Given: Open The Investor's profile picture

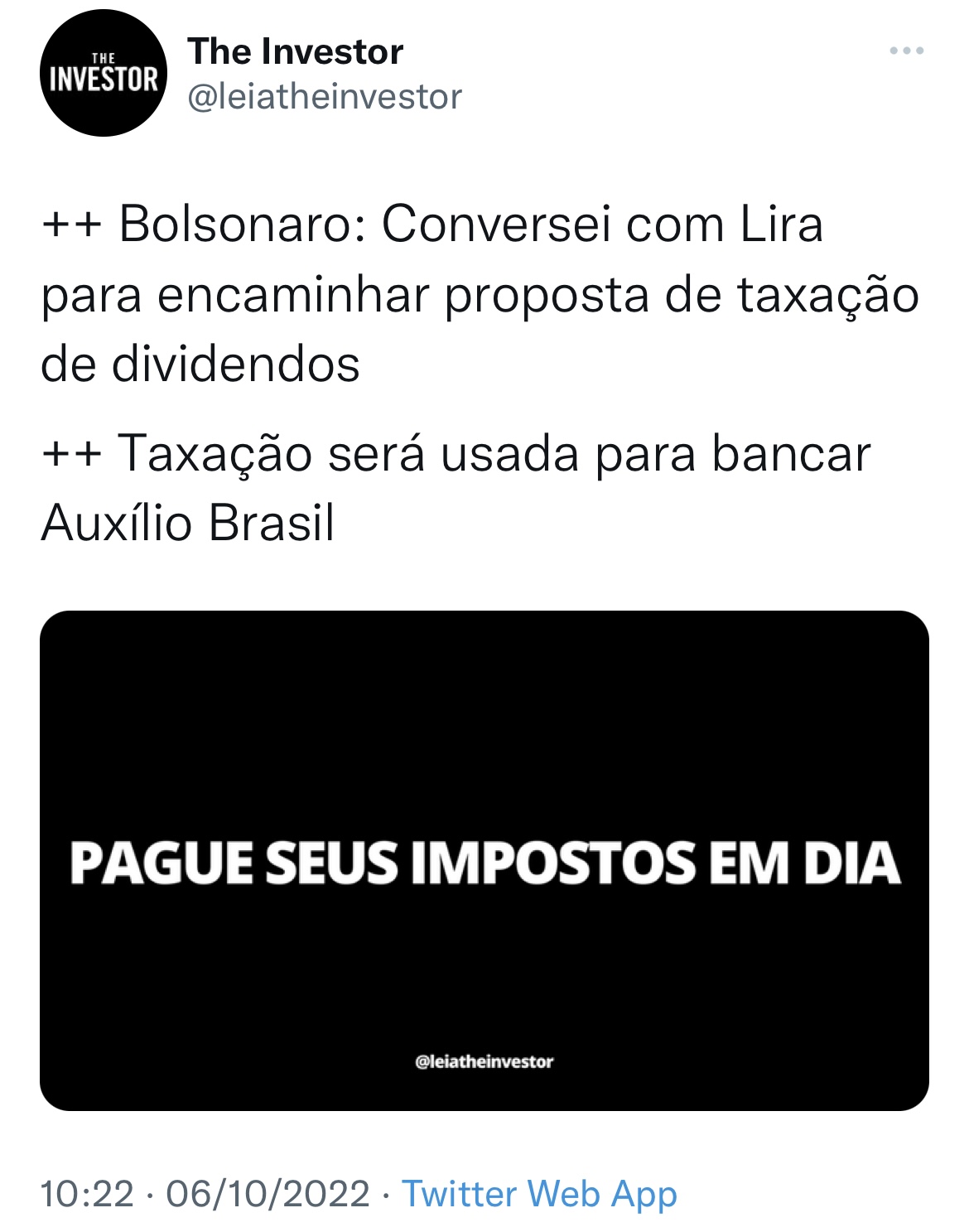Looking at the screenshot, I should (104, 75).
